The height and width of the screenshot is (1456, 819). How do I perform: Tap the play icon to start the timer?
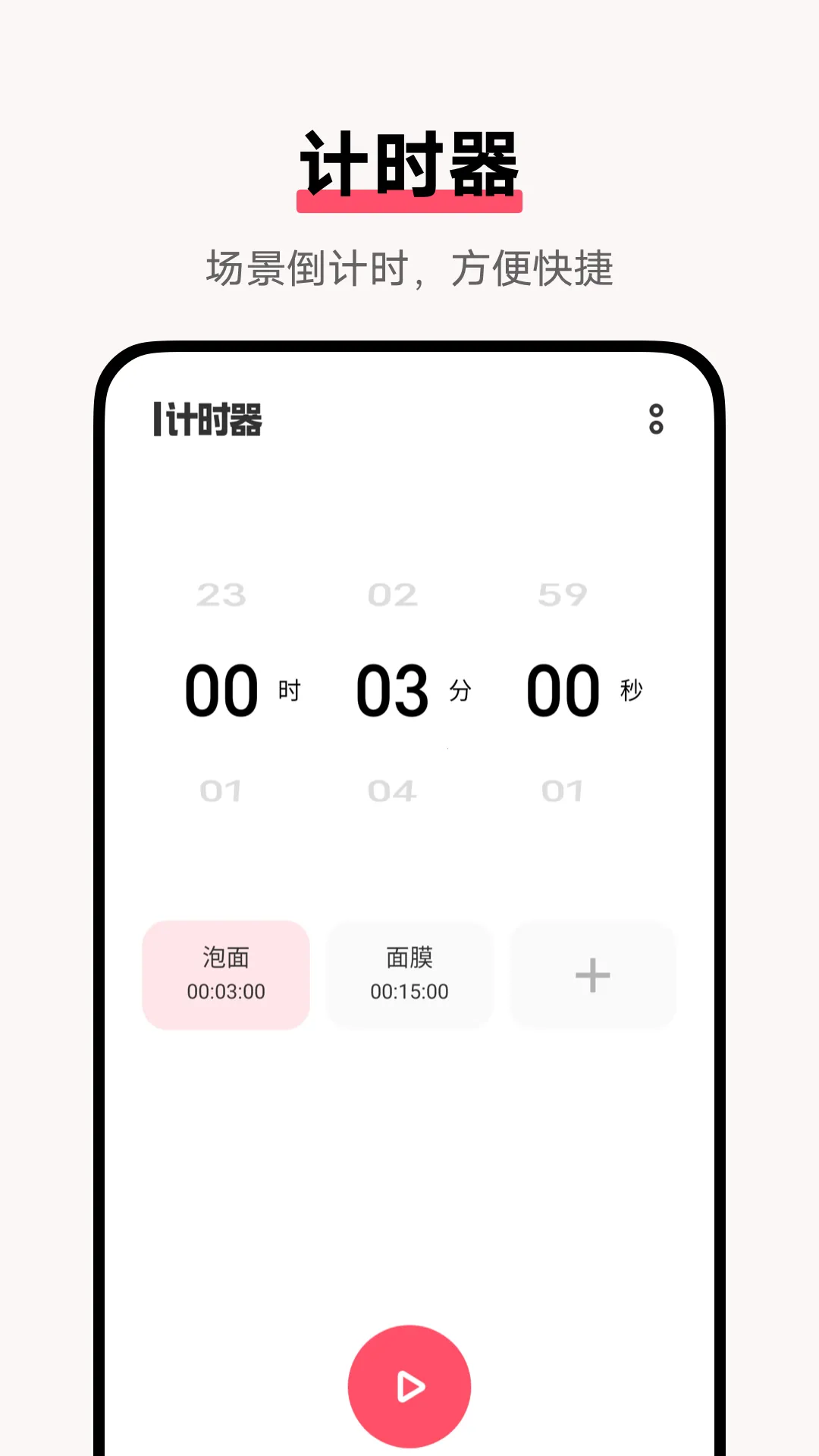pos(409,1385)
